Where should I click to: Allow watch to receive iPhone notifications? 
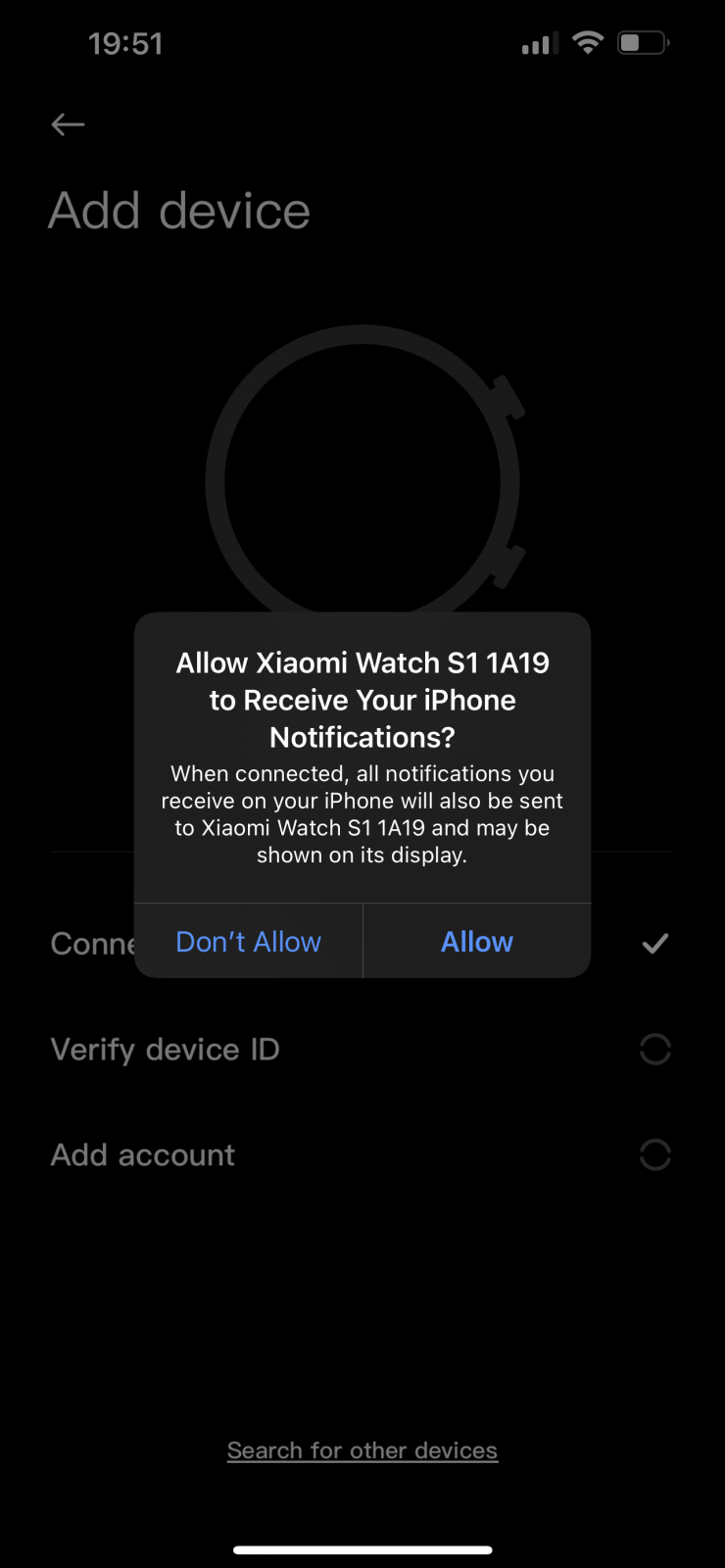click(x=477, y=942)
